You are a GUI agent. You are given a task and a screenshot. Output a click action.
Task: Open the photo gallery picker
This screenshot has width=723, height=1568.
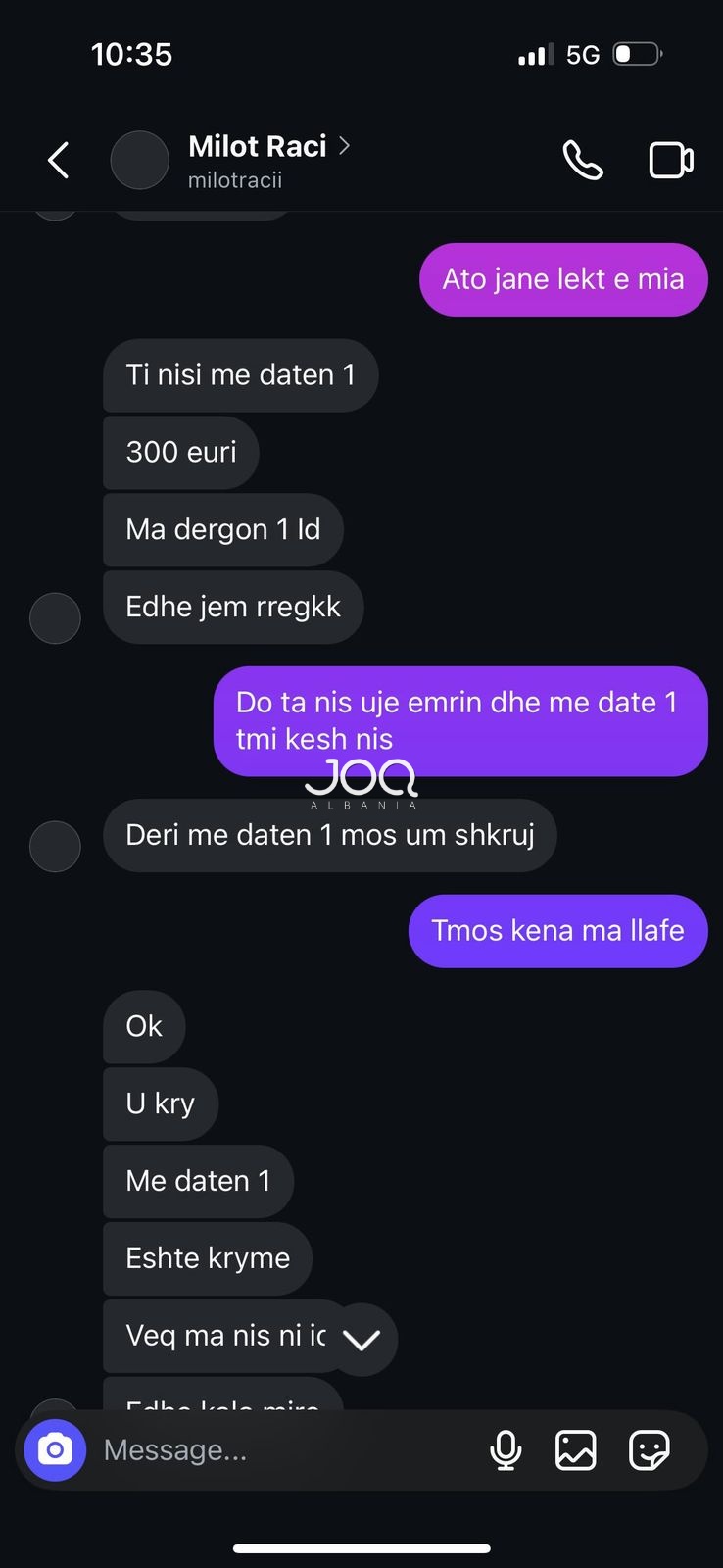[576, 1449]
